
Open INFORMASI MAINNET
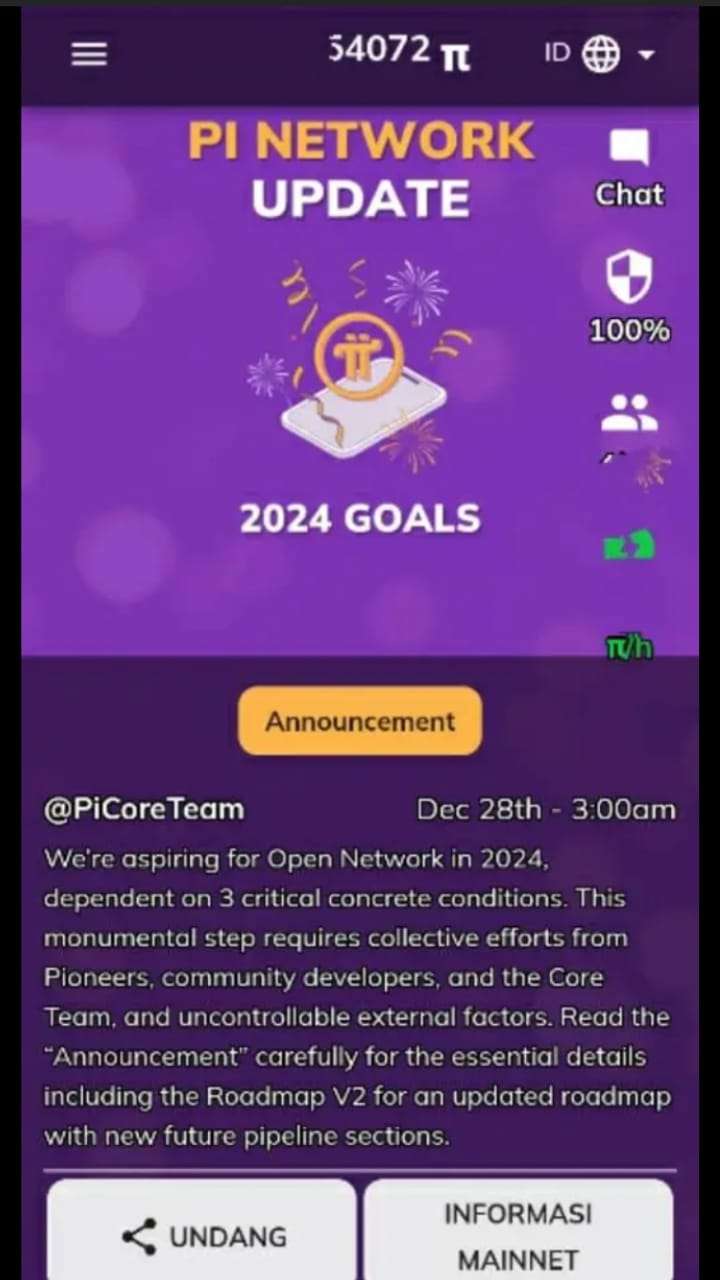point(517,1236)
